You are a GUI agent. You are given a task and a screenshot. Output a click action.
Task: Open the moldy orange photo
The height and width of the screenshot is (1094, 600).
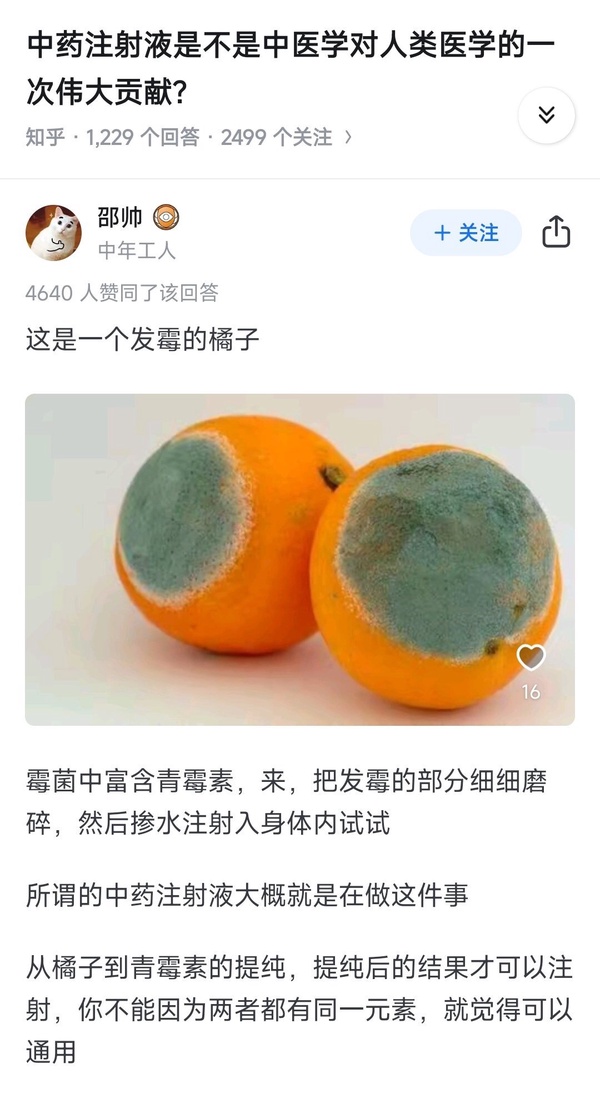(x=300, y=560)
